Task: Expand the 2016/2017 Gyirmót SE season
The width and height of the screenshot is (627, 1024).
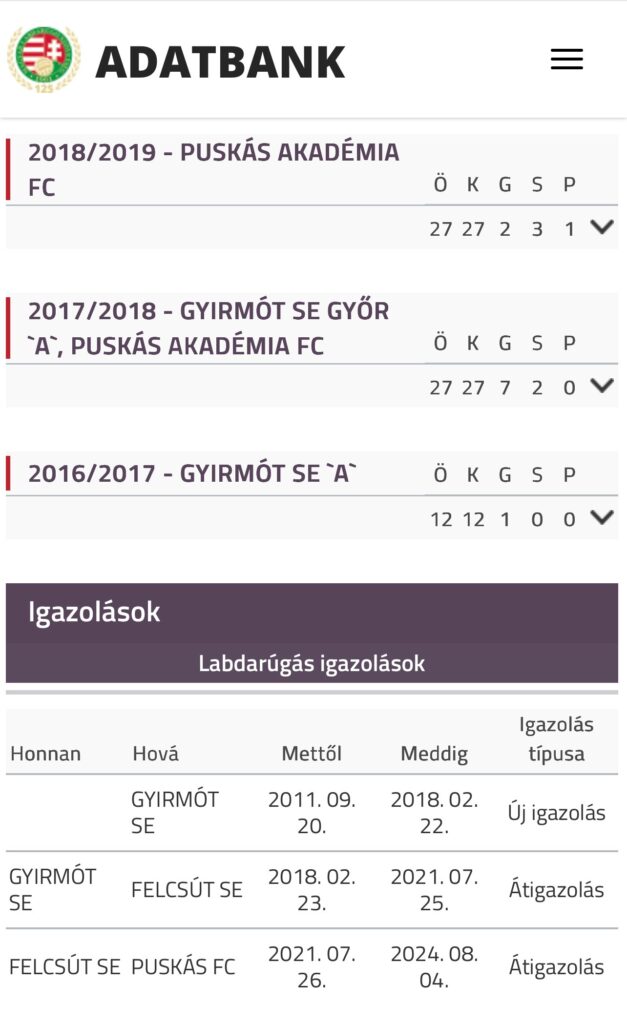Action: pyautogui.click(x=601, y=517)
